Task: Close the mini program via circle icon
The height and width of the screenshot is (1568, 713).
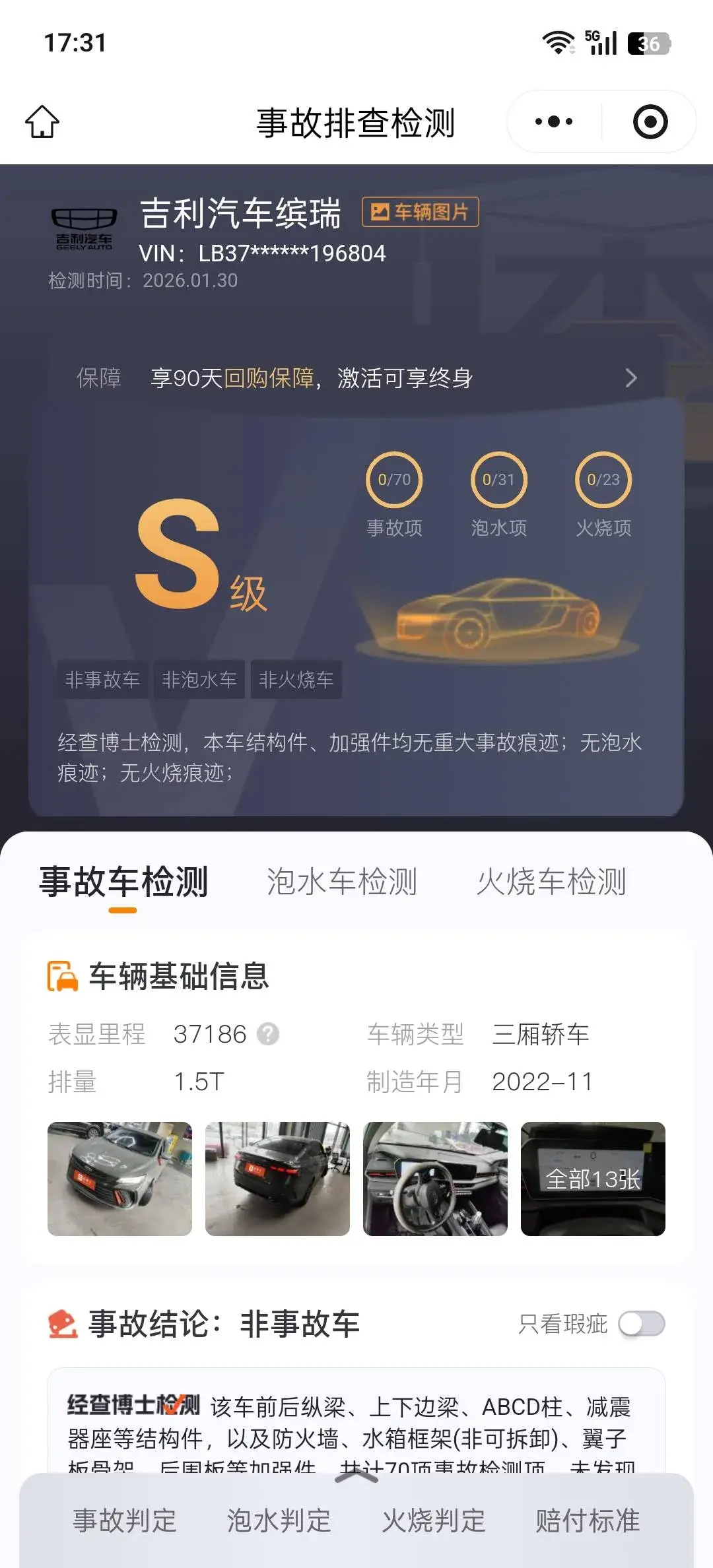Action: point(650,122)
